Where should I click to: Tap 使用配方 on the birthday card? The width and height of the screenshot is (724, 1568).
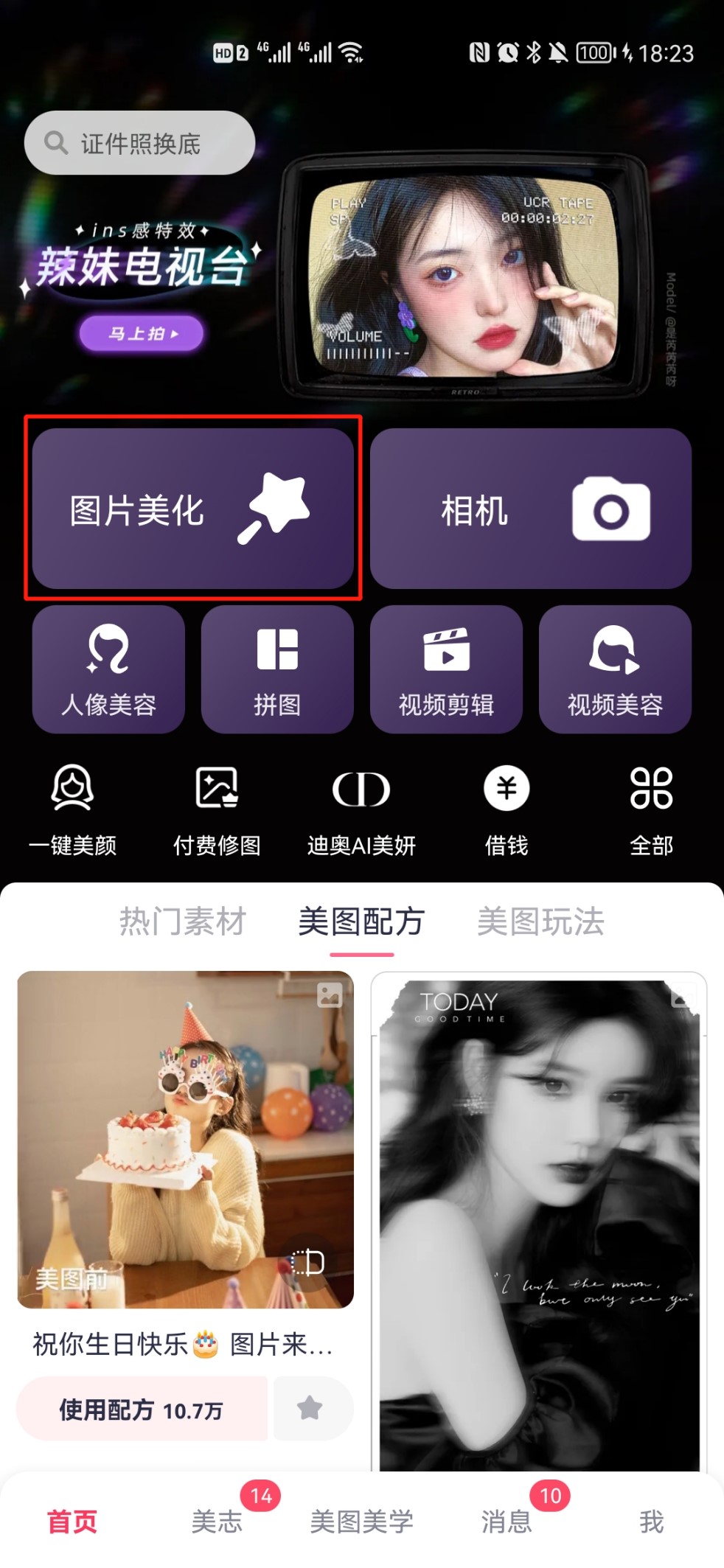(x=142, y=1409)
